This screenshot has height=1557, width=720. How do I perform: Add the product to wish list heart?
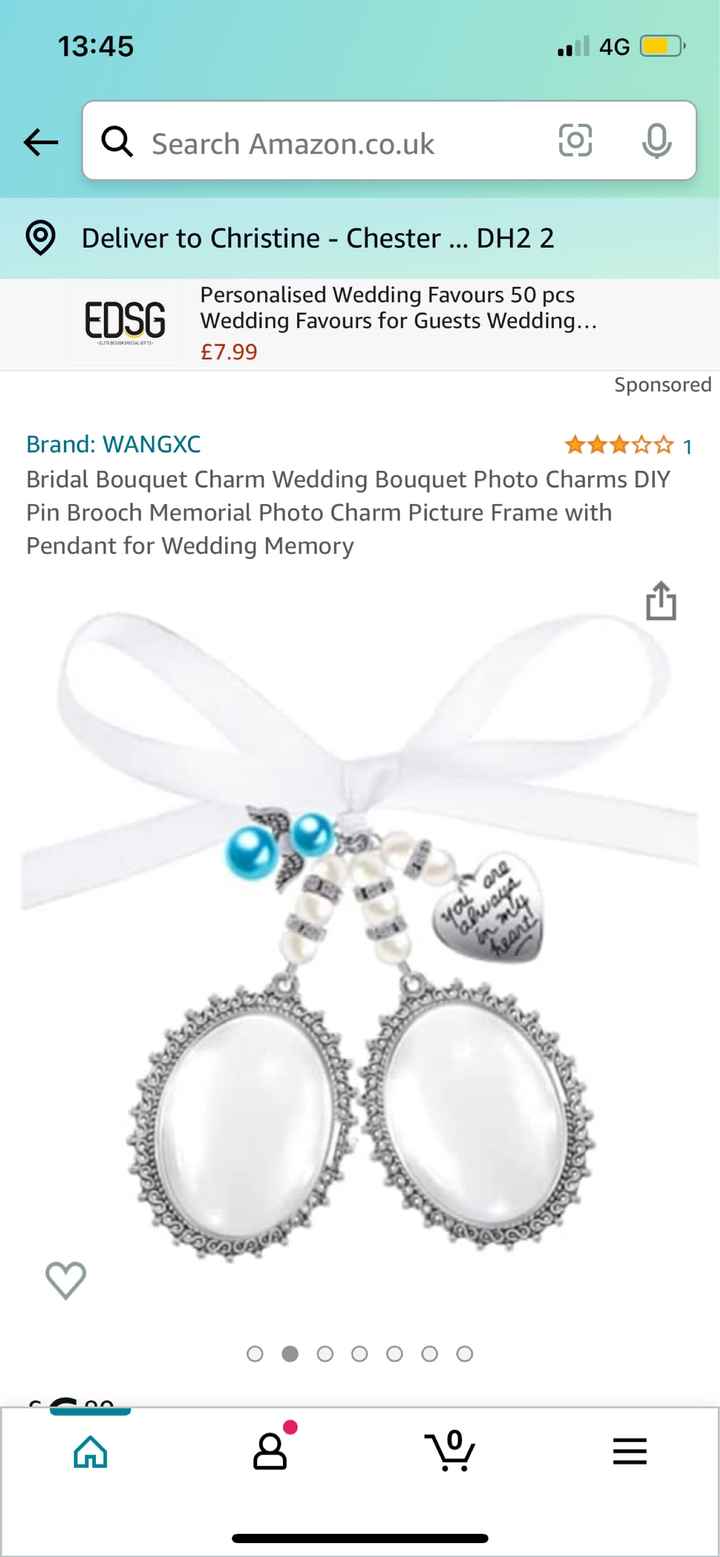pos(66,1280)
